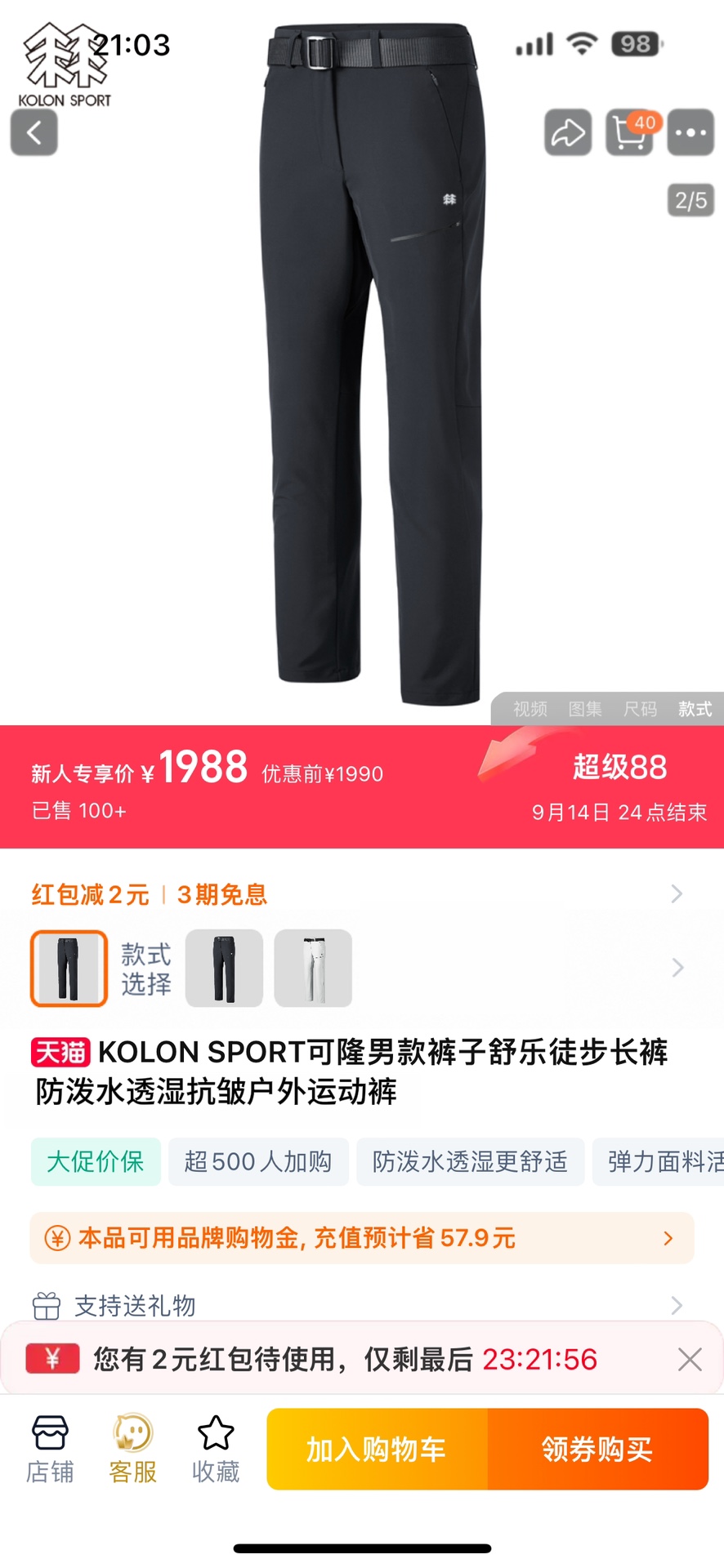Open the shopping cart
This screenshot has height=1568, width=724.
point(629,132)
